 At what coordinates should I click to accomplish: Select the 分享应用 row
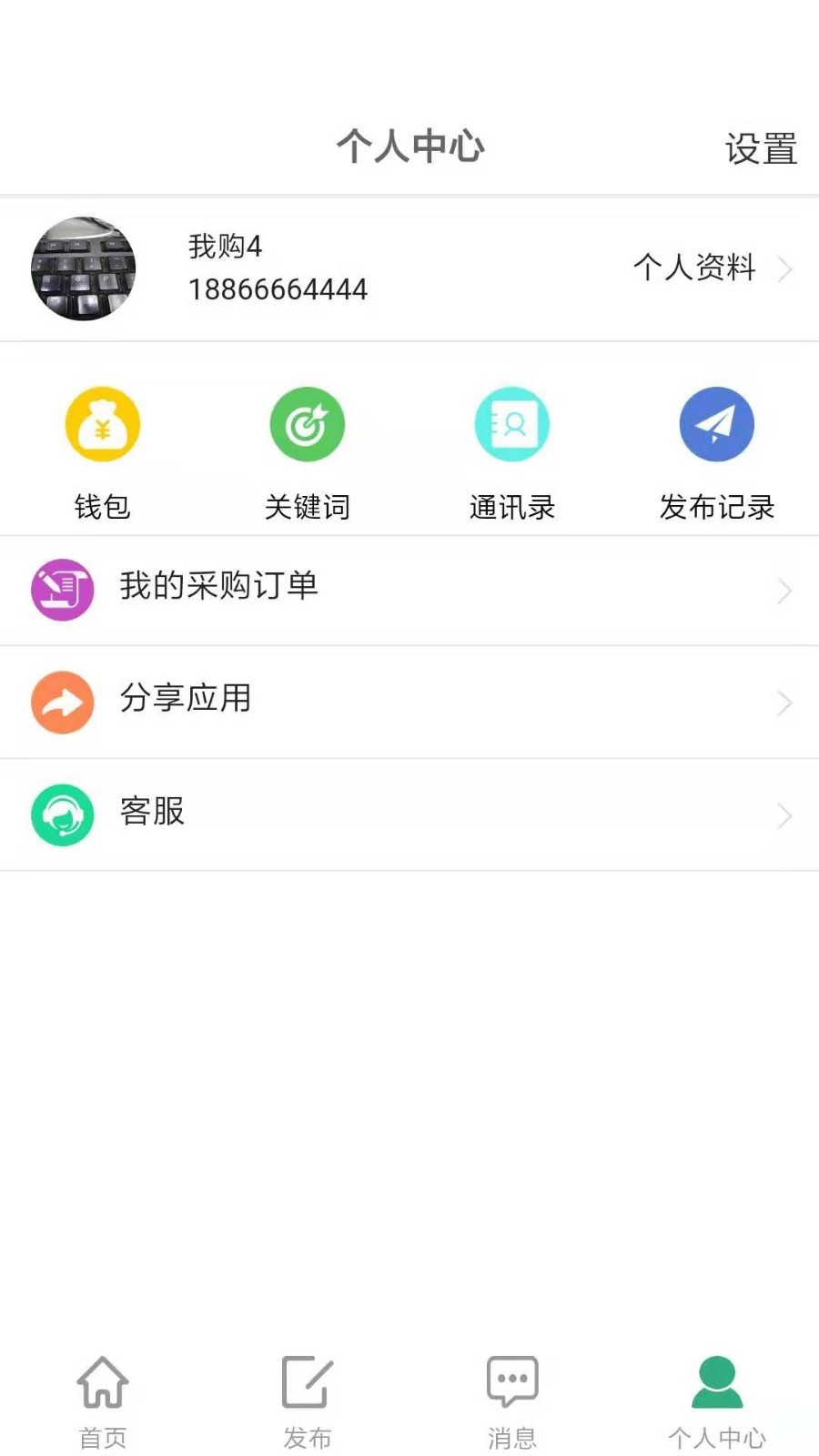coord(409,702)
